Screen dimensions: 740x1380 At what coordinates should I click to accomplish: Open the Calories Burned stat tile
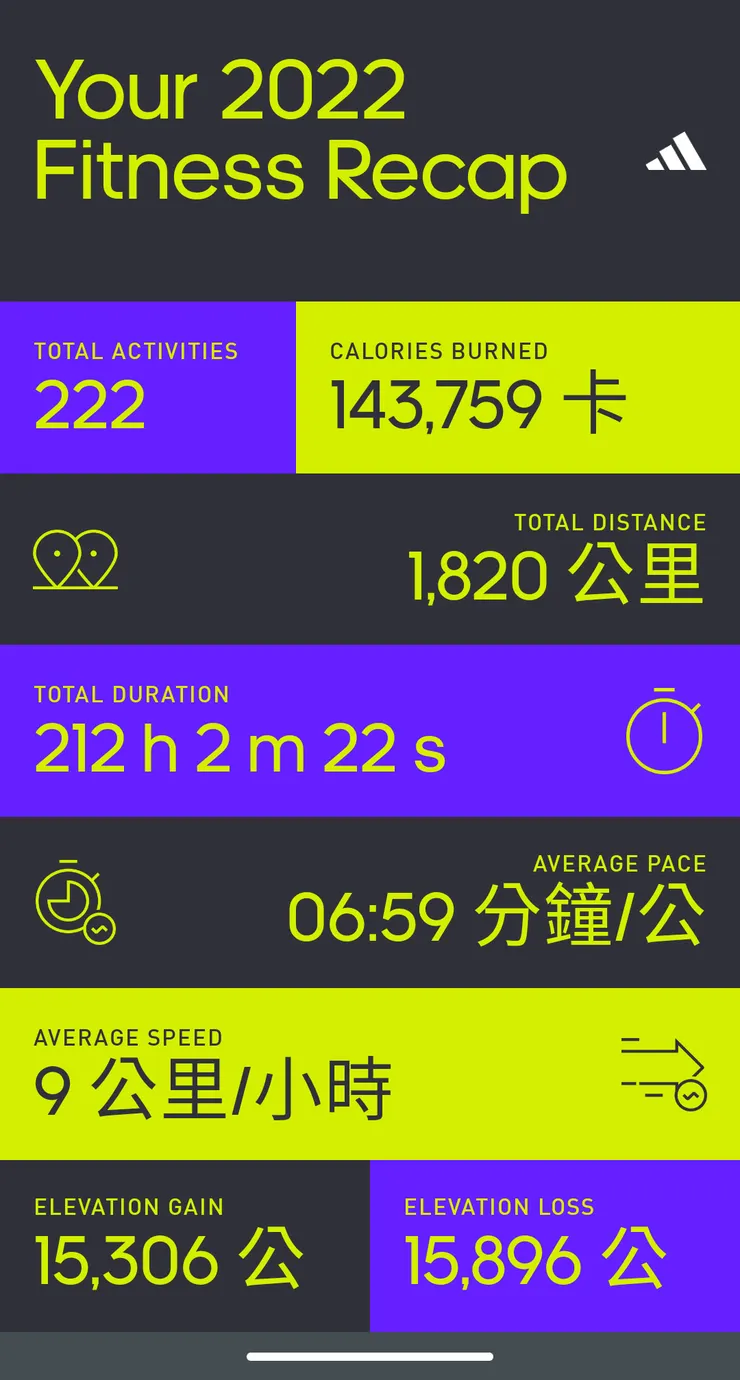click(x=515, y=384)
